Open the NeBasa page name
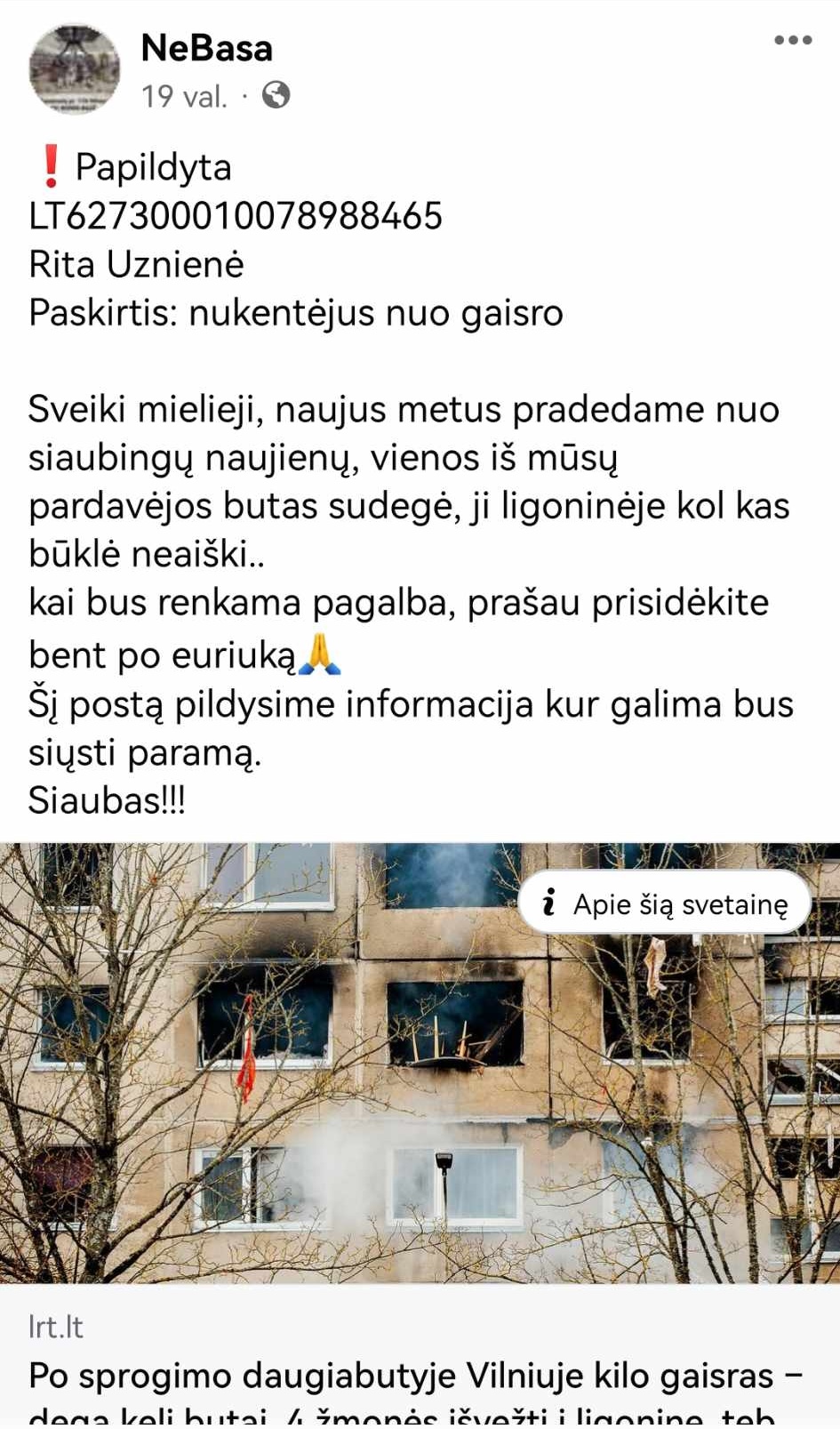Screen dimensions: 840x1429 206,48
